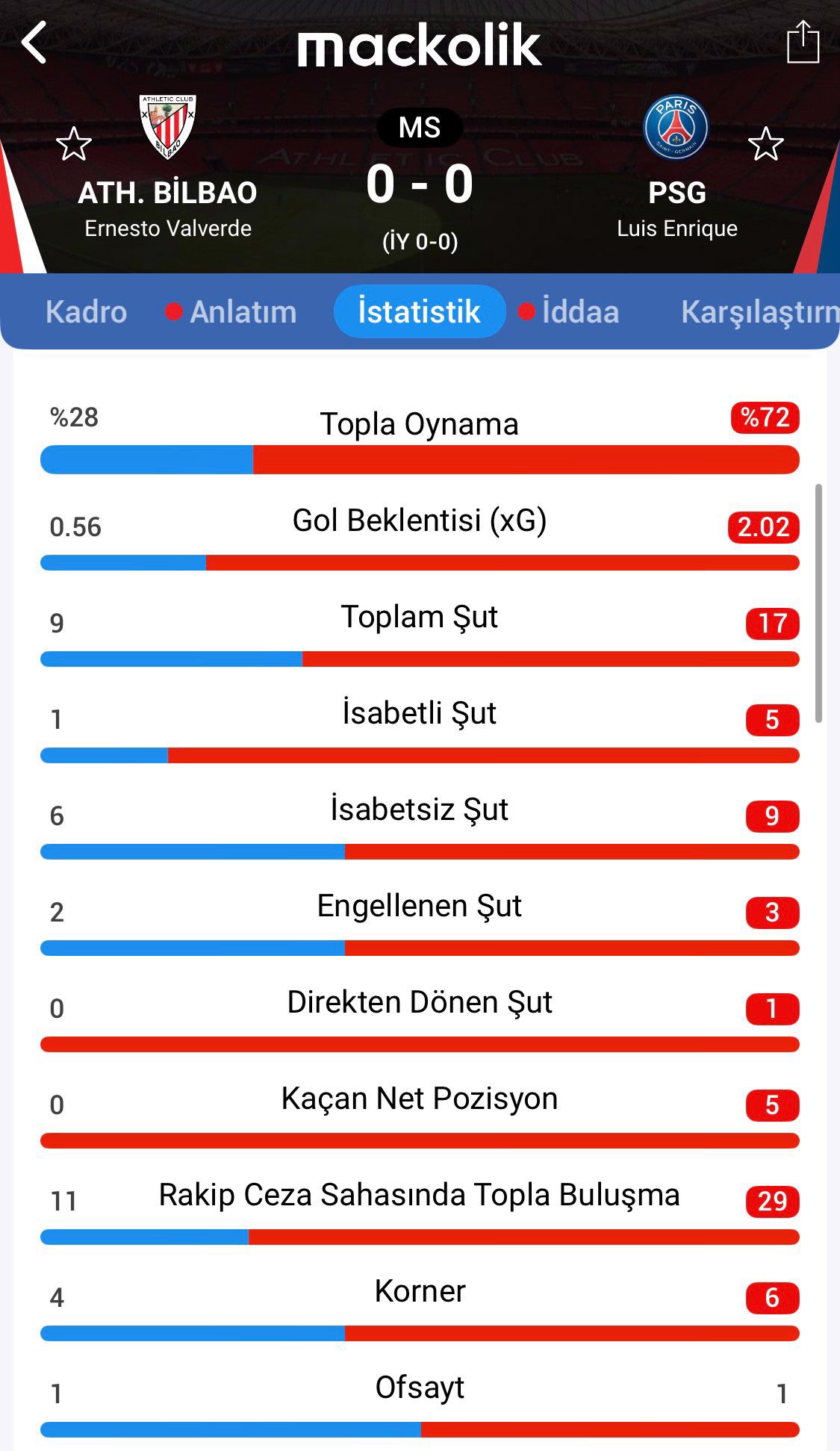Favorite PSG with the star icon
Image resolution: width=840 pixels, height=1451 pixels.
click(x=765, y=144)
